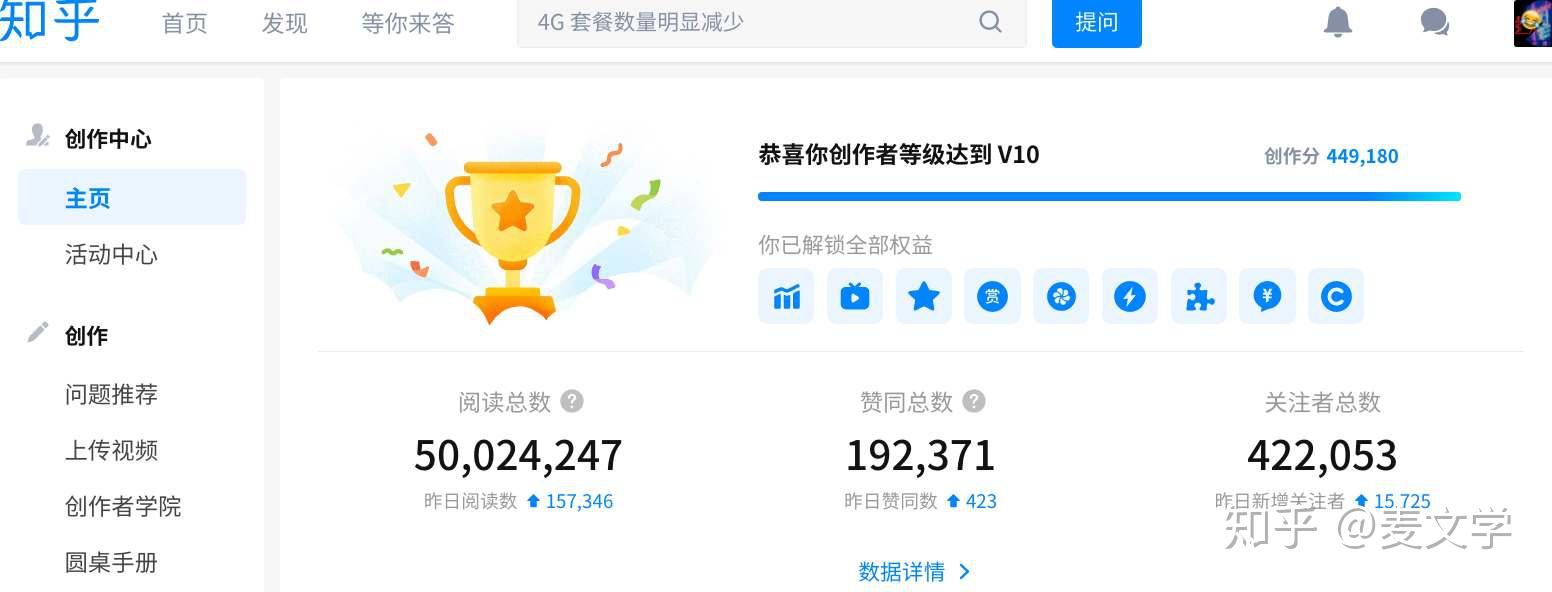Open the notifications bell

coord(1338,22)
